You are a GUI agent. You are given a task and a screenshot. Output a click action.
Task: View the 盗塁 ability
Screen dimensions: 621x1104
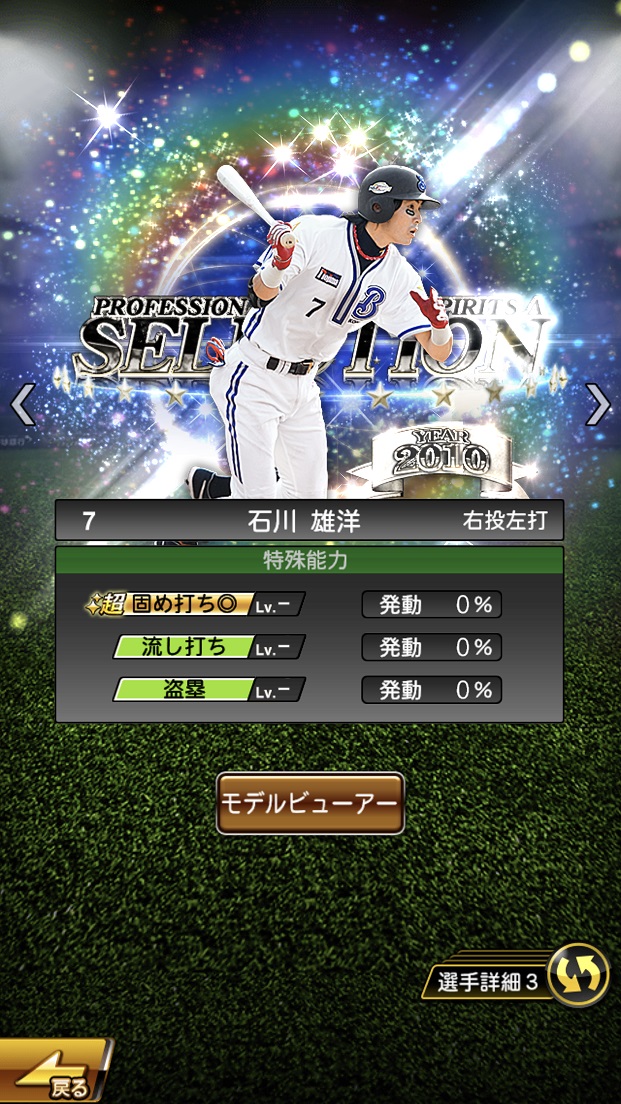(208, 689)
